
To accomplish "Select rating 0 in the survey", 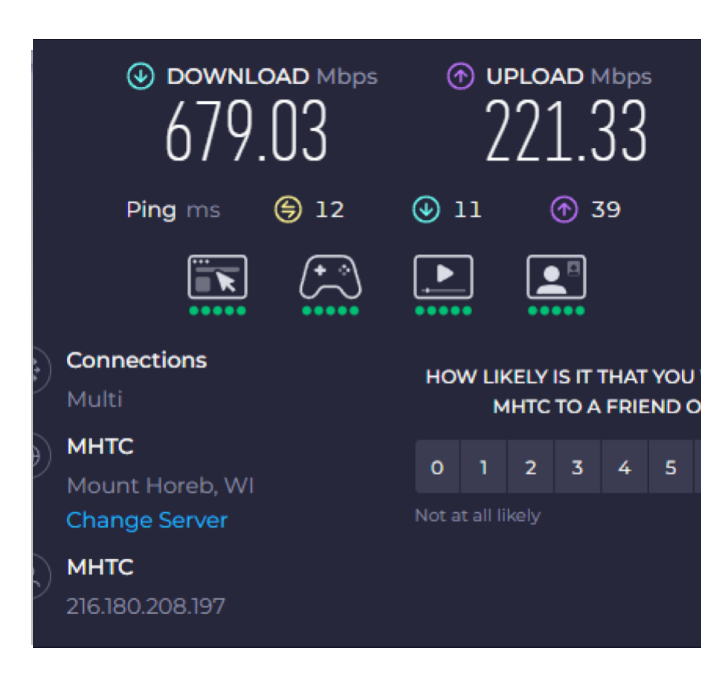I will click(x=437, y=467).
